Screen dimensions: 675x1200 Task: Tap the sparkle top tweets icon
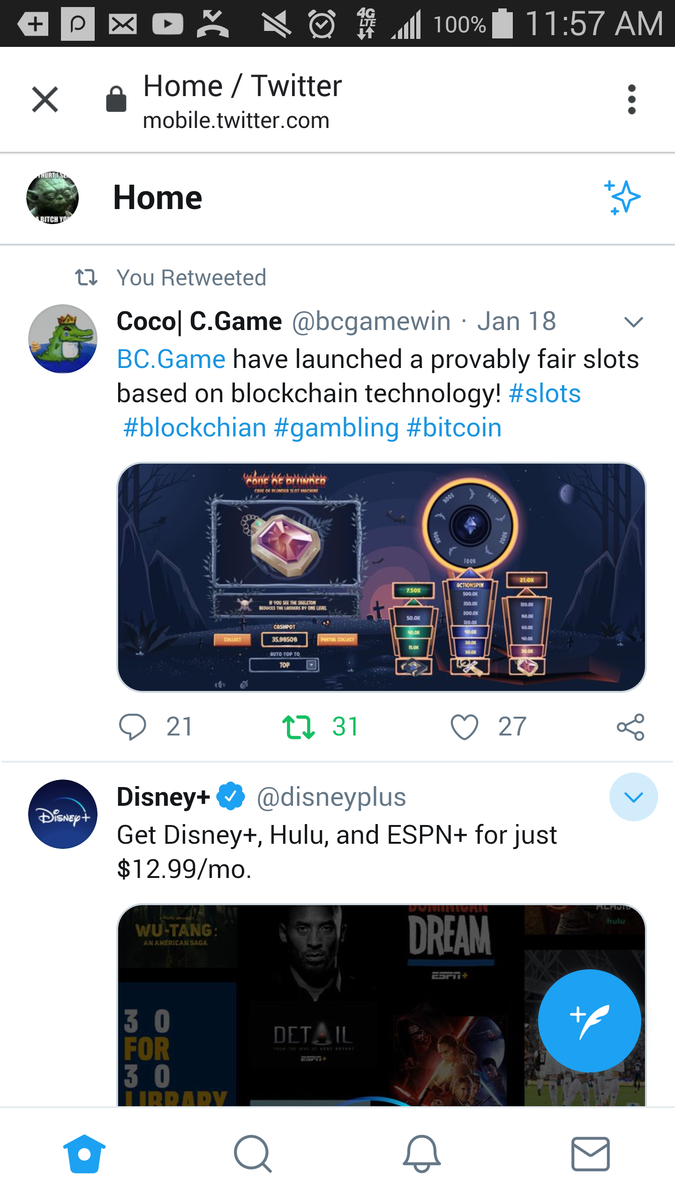pos(622,197)
